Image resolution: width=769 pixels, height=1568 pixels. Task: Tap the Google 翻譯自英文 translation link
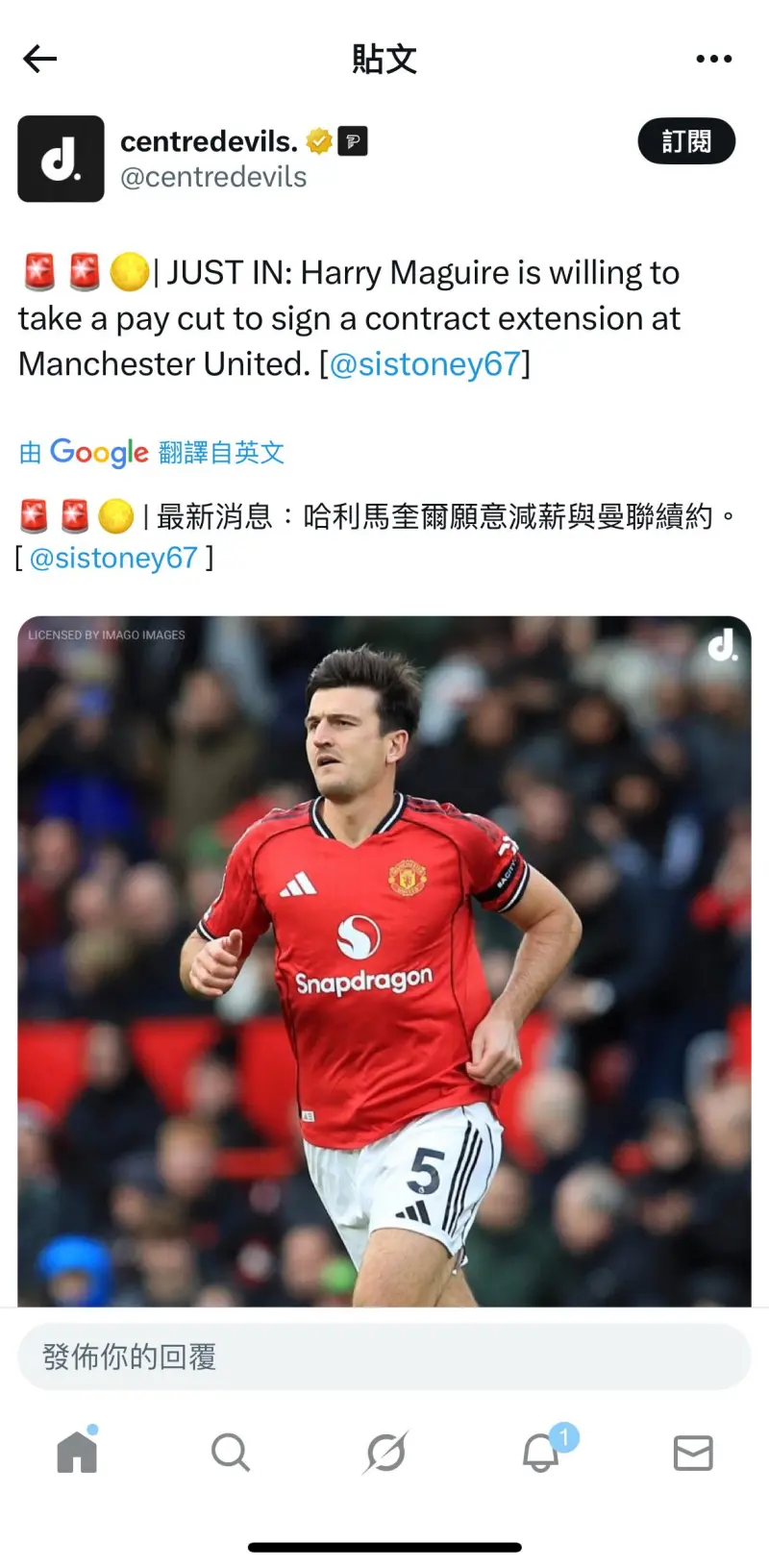pyautogui.click(x=152, y=452)
